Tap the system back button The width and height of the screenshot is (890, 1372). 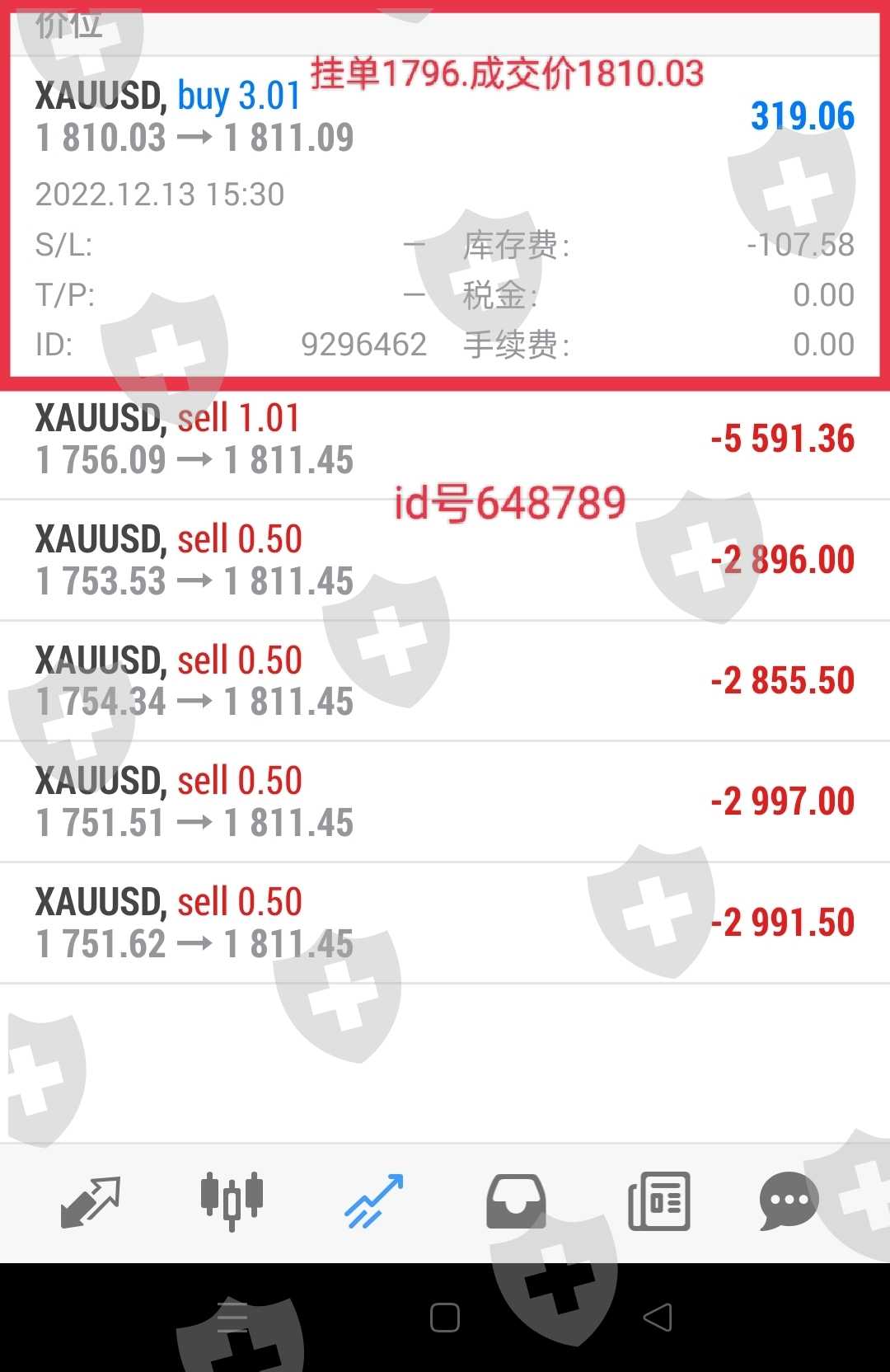pos(658,1318)
